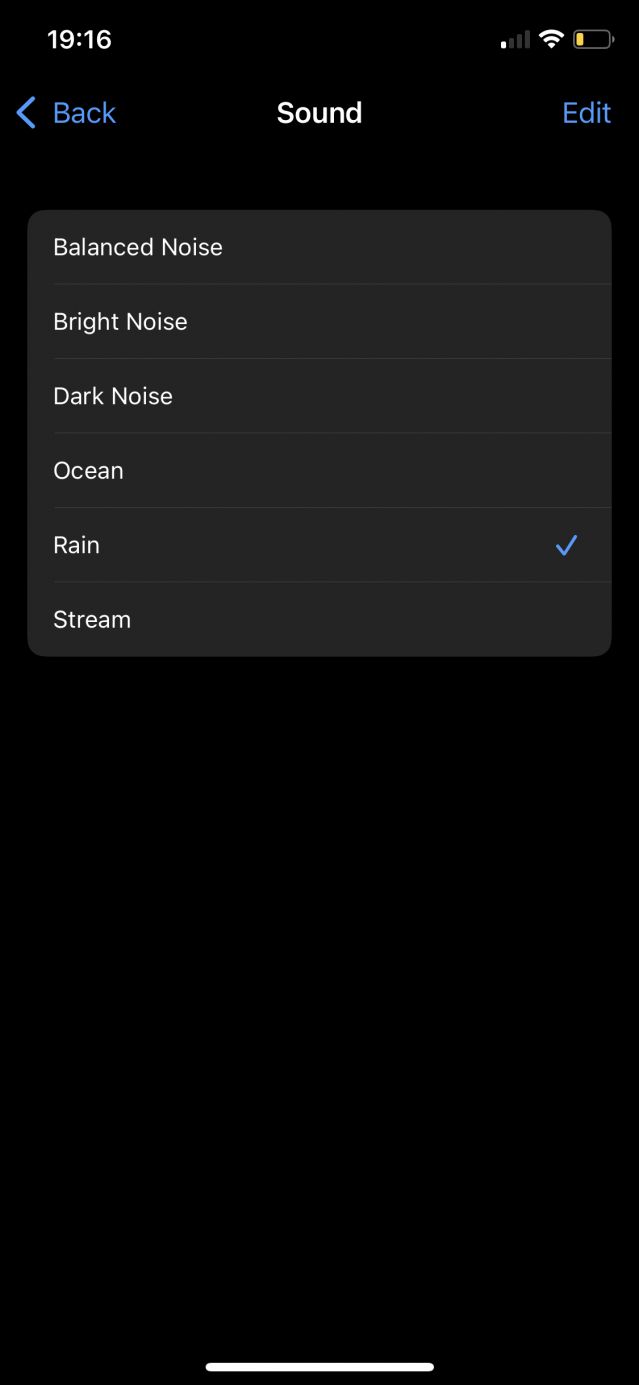Tap Edit to modify the sound list
Screen dimensions: 639x1385
click(586, 113)
